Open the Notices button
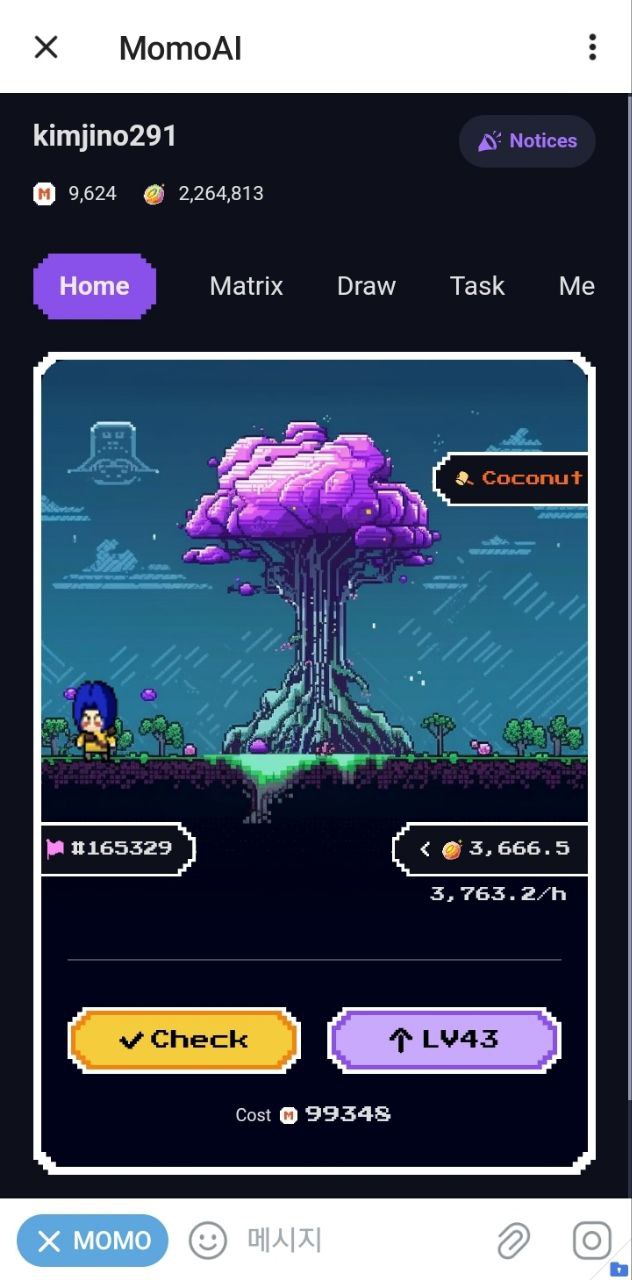632x1280 pixels. pos(527,141)
